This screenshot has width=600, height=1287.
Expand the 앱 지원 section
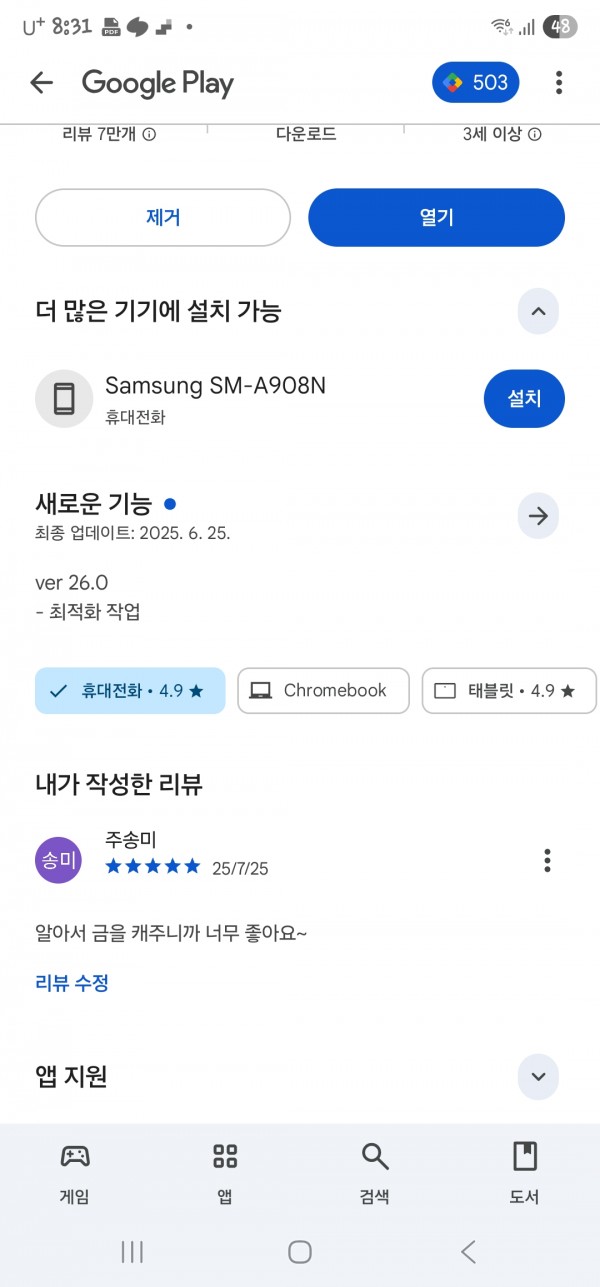pyautogui.click(x=538, y=1077)
